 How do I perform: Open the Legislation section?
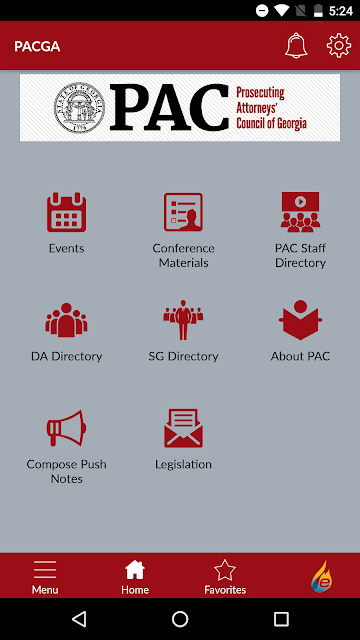tap(183, 440)
